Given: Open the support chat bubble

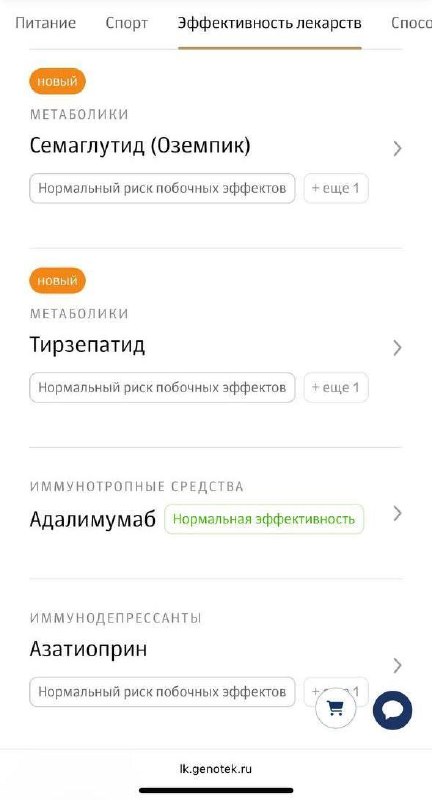Looking at the screenshot, I should coord(392,710).
